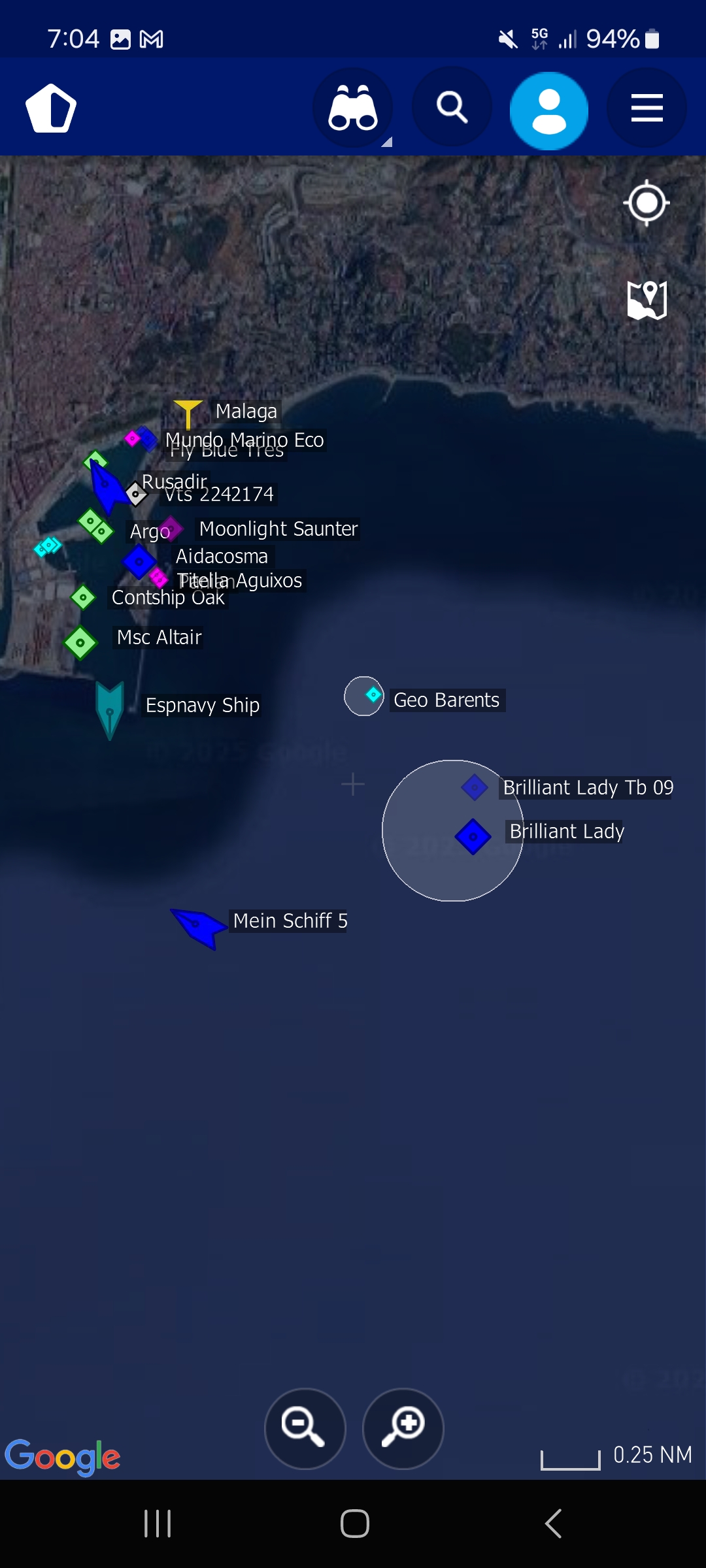The width and height of the screenshot is (706, 1568).
Task: Select the Espnavy Ship marker
Action: tap(110, 709)
